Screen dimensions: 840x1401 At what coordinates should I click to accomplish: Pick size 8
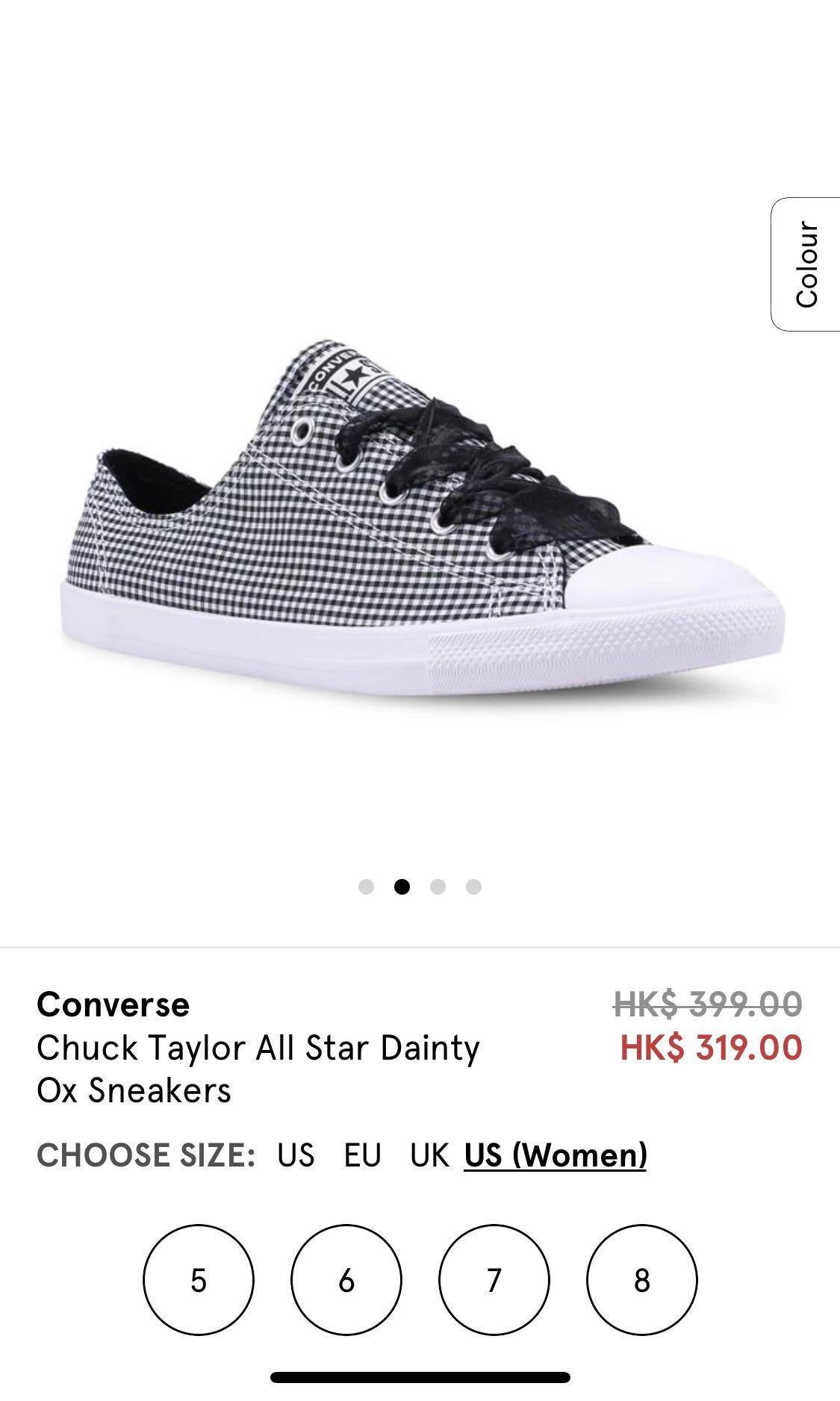point(641,1280)
